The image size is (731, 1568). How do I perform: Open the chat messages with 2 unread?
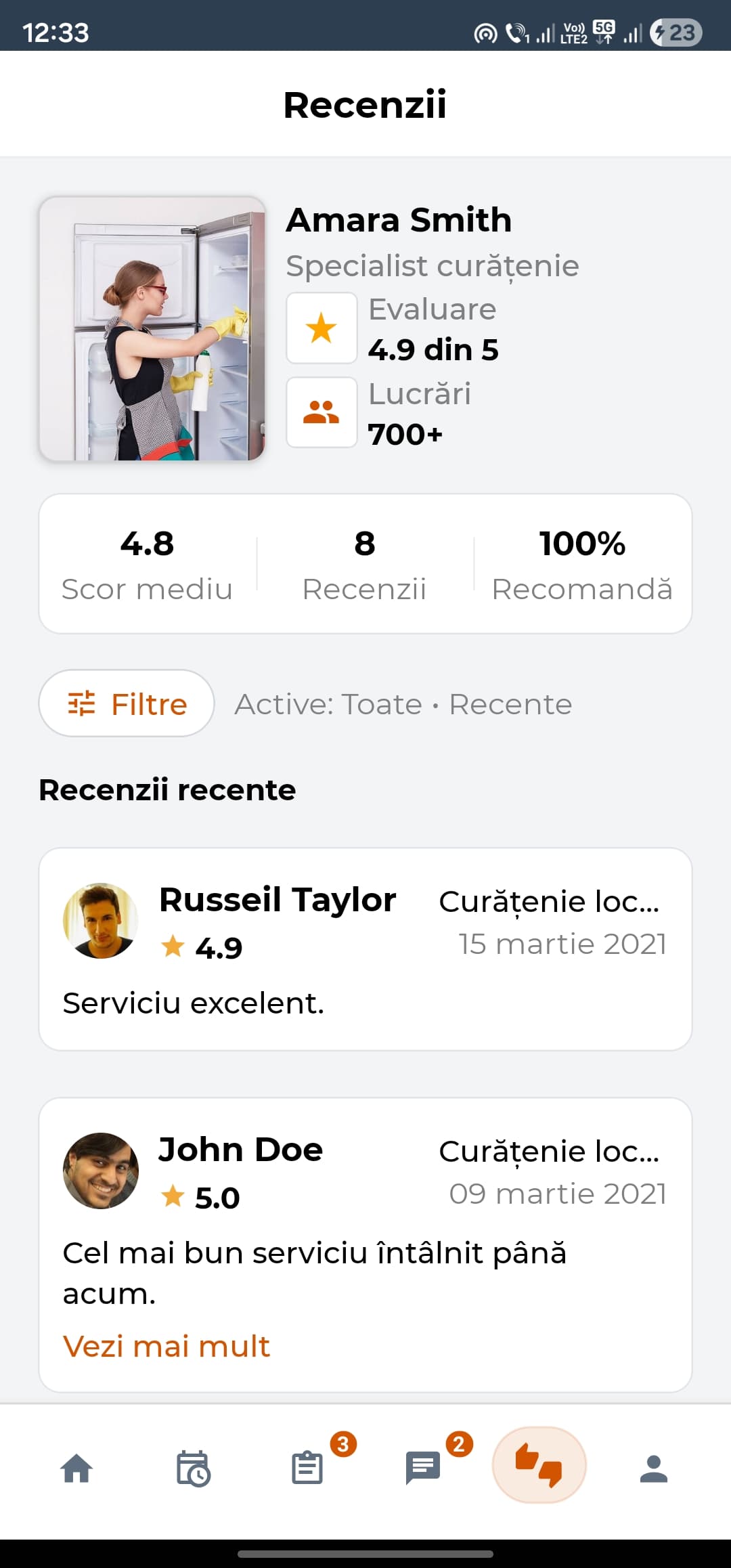tap(422, 1464)
